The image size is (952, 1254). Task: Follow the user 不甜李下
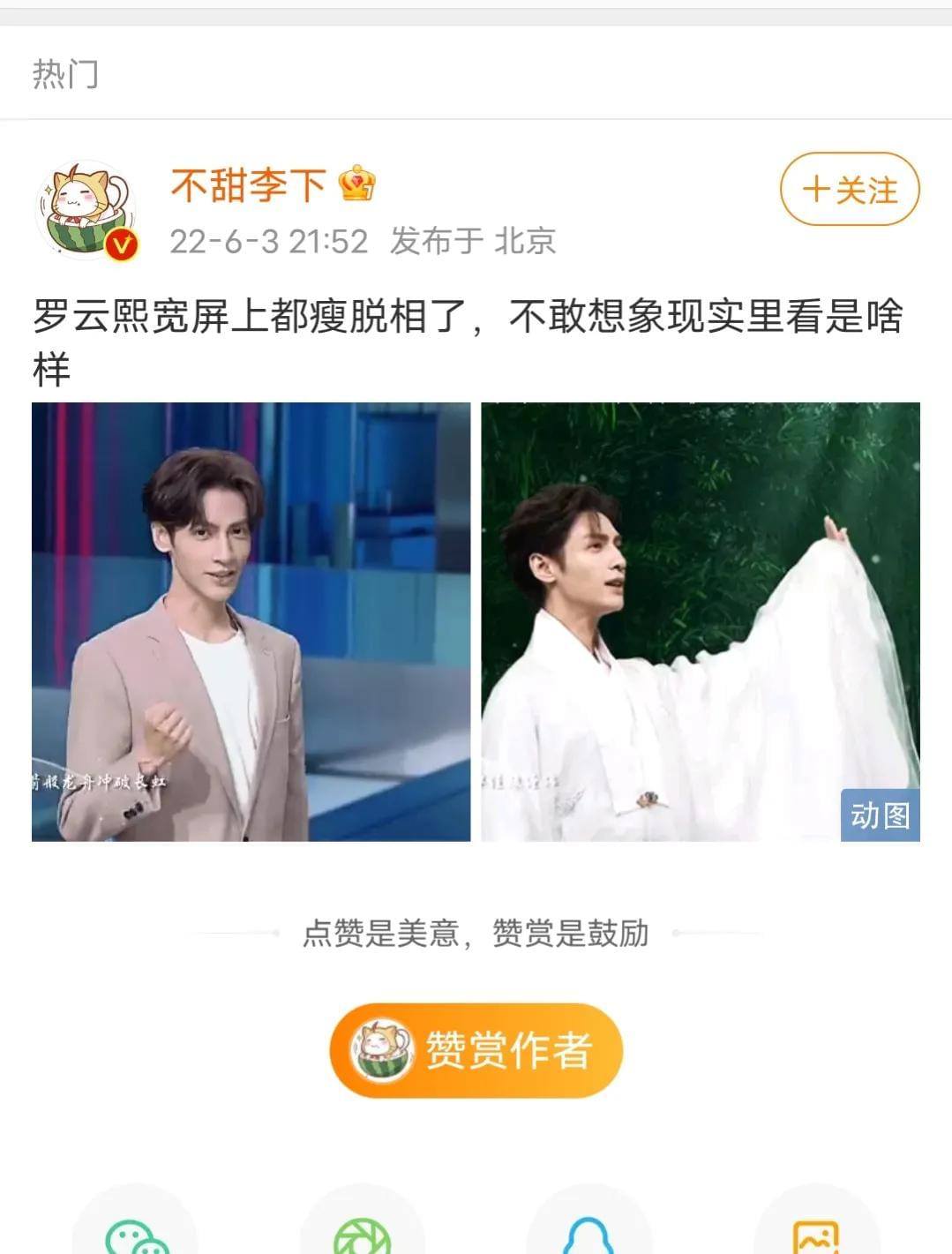(x=849, y=190)
